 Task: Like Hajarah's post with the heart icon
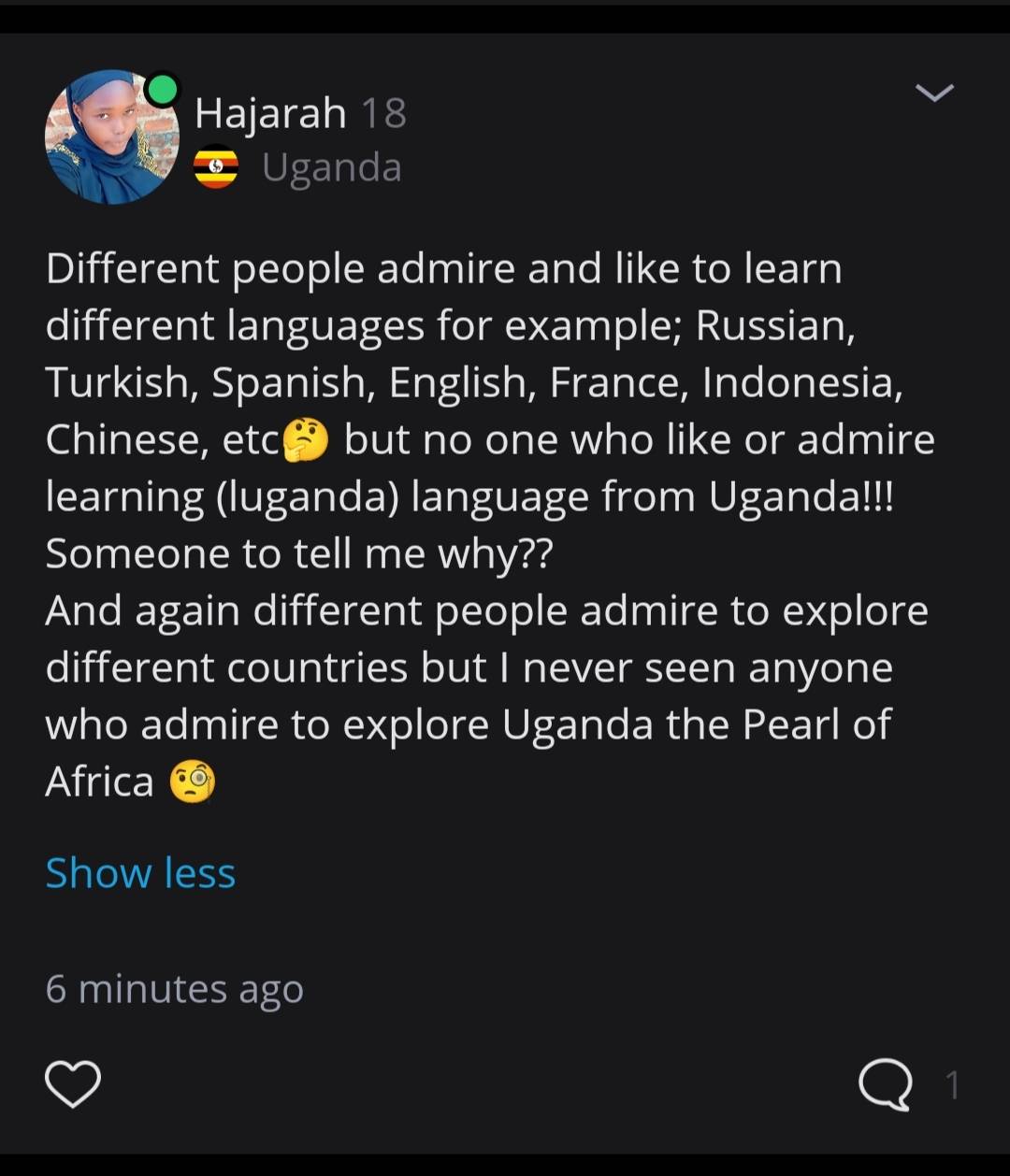click(x=73, y=1085)
